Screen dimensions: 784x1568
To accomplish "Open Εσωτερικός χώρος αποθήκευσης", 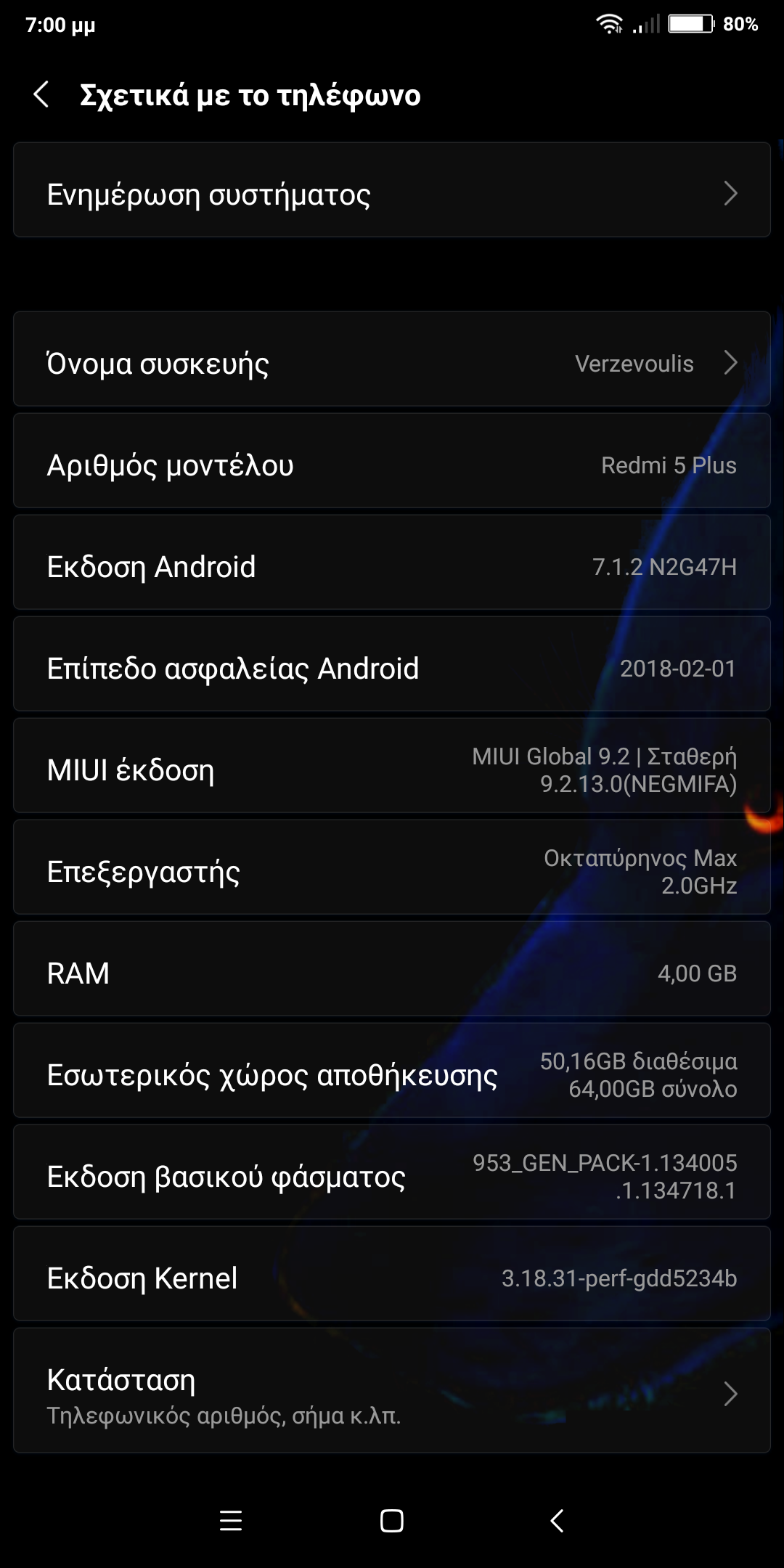I will pyautogui.click(x=392, y=1071).
